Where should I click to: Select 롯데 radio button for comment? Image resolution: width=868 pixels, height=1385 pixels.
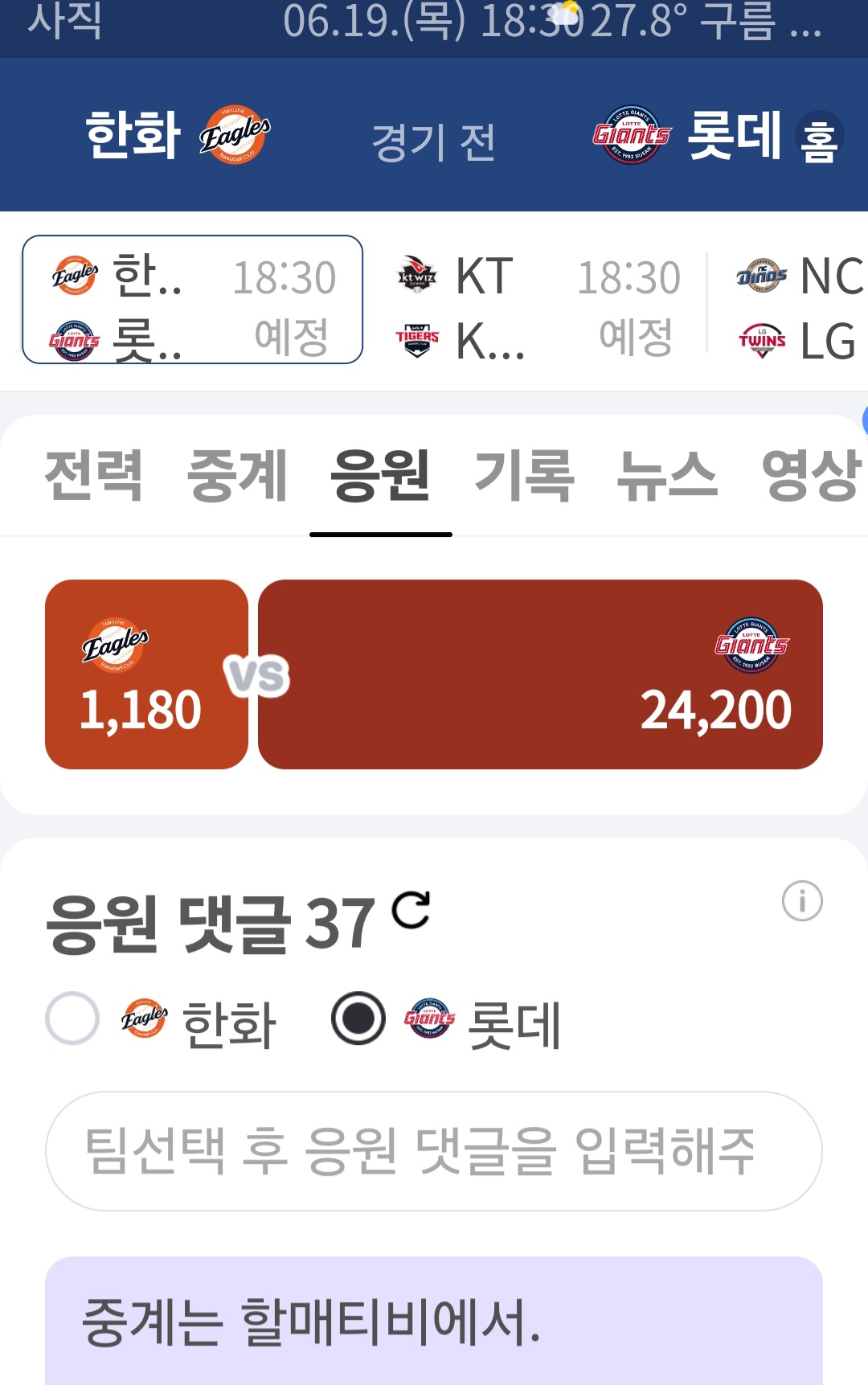(358, 1018)
